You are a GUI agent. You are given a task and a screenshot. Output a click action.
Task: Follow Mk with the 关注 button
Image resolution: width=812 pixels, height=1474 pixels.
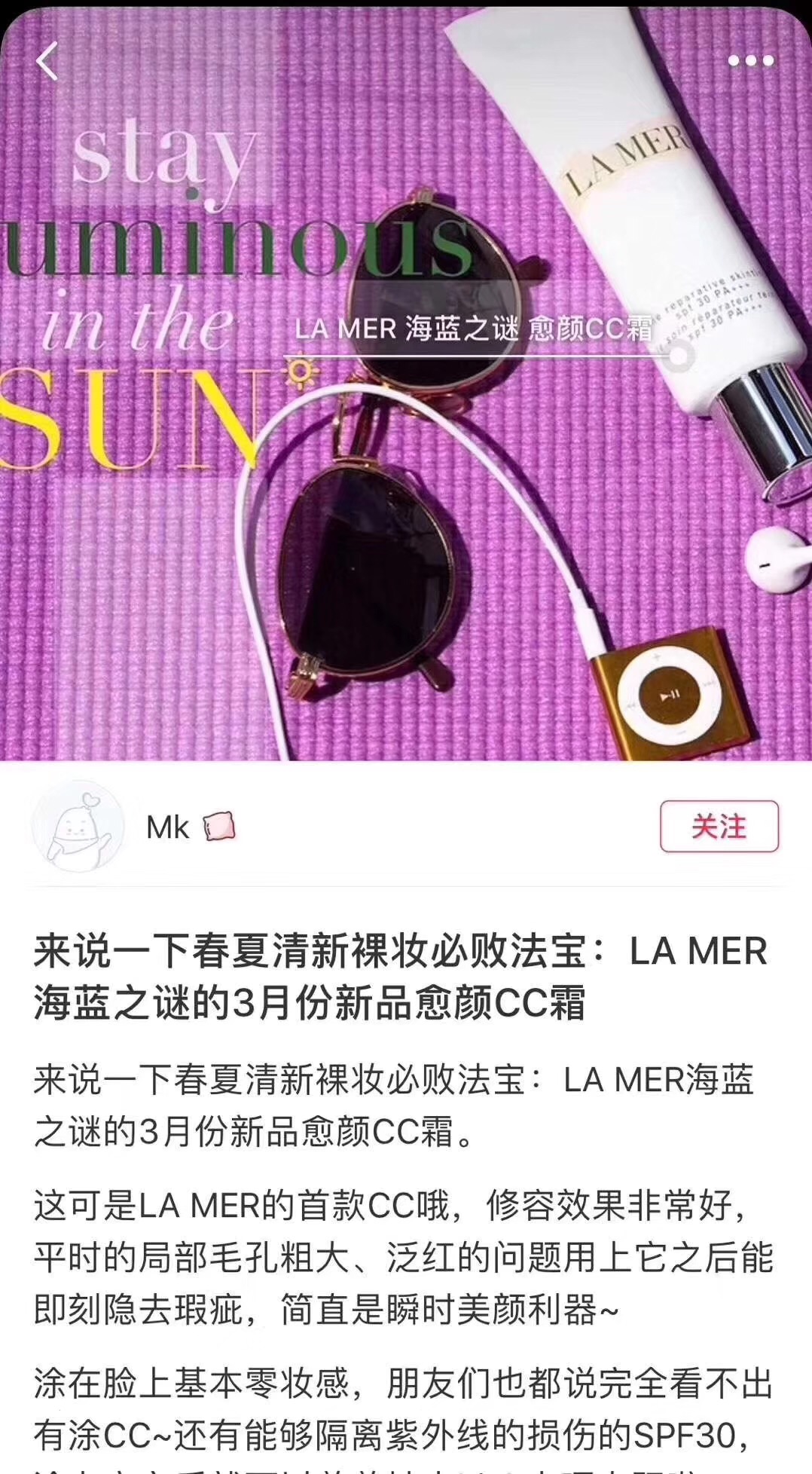tap(719, 827)
